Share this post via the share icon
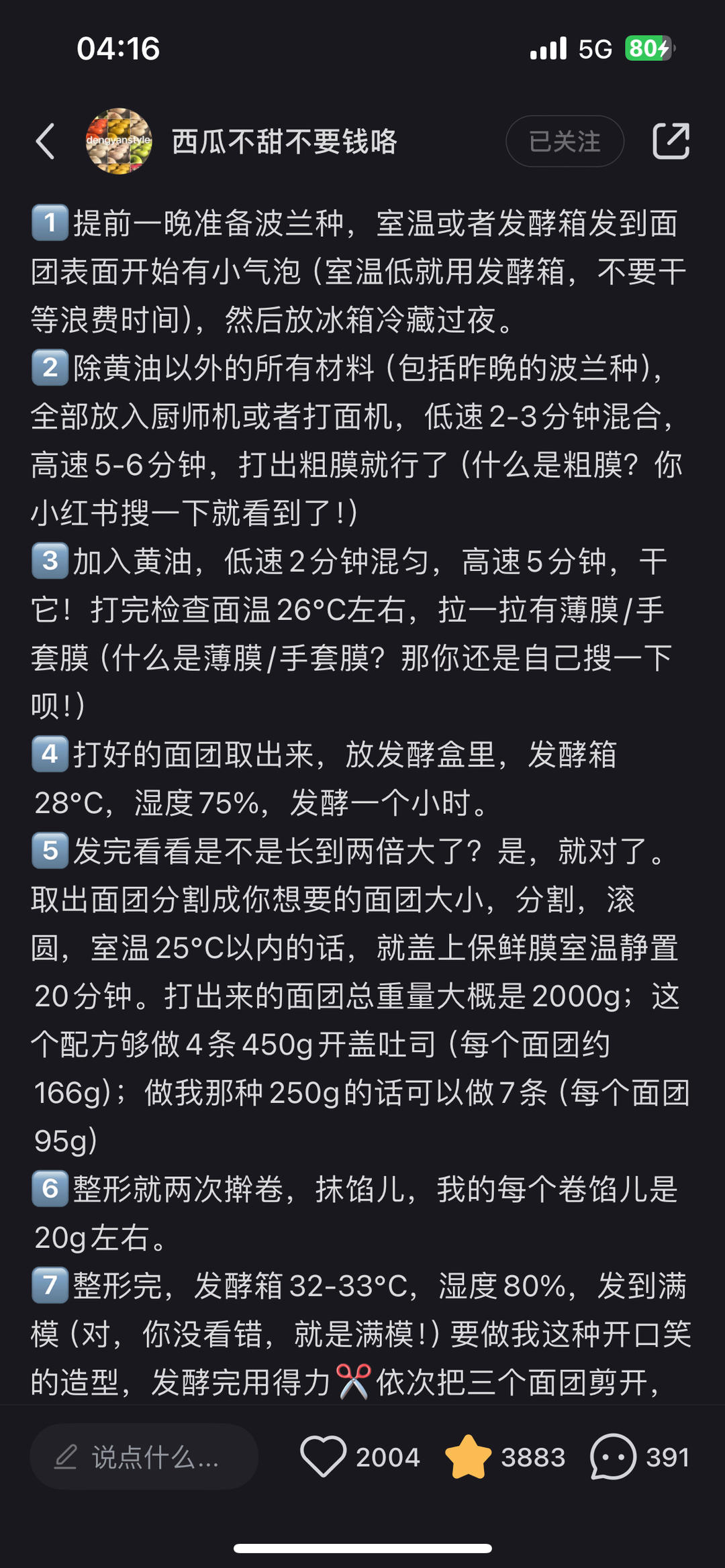Image resolution: width=725 pixels, height=1568 pixels. [x=671, y=142]
